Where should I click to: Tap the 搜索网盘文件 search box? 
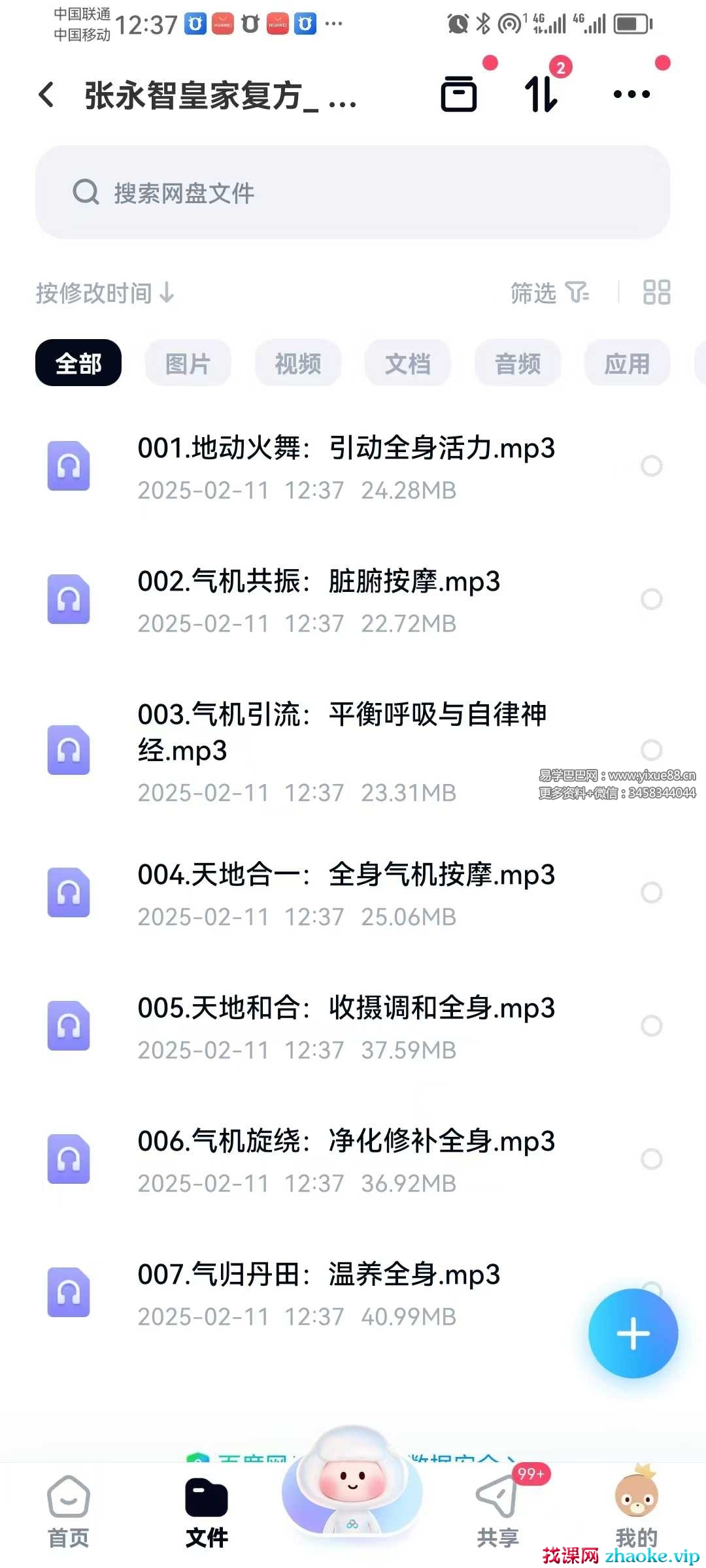tap(353, 193)
